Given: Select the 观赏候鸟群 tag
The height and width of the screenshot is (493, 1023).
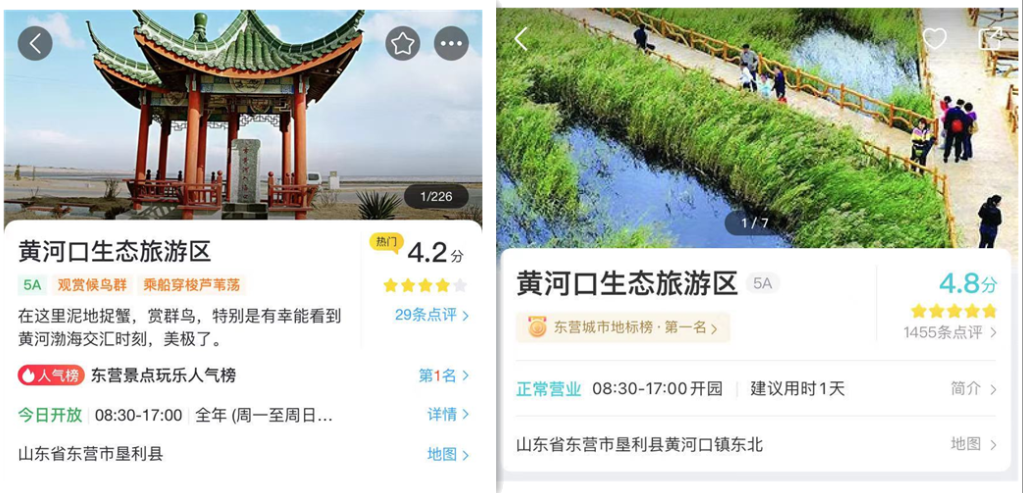Looking at the screenshot, I should point(92,285).
